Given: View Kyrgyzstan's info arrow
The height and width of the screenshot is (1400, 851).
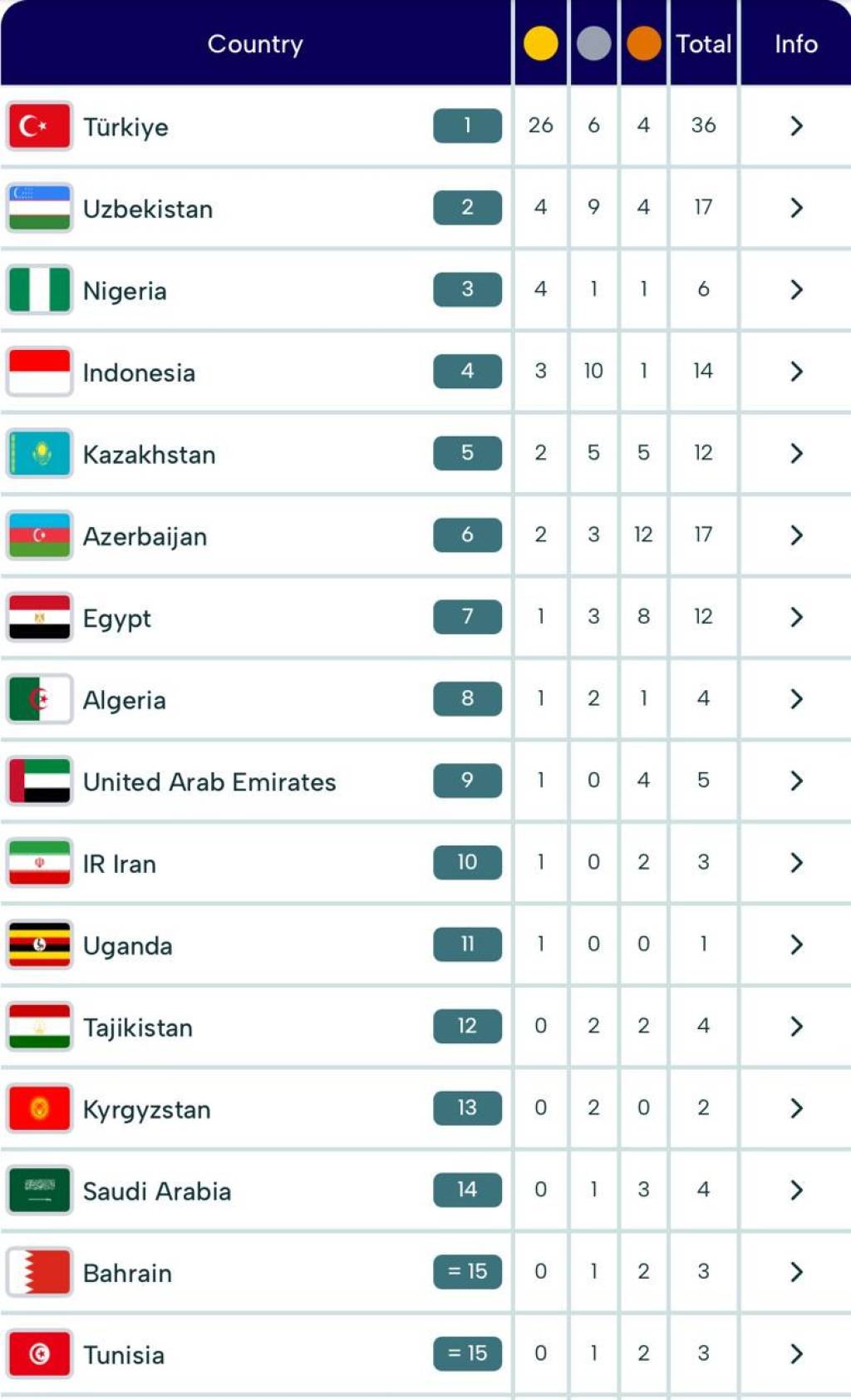Looking at the screenshot, I should 796,1108.
